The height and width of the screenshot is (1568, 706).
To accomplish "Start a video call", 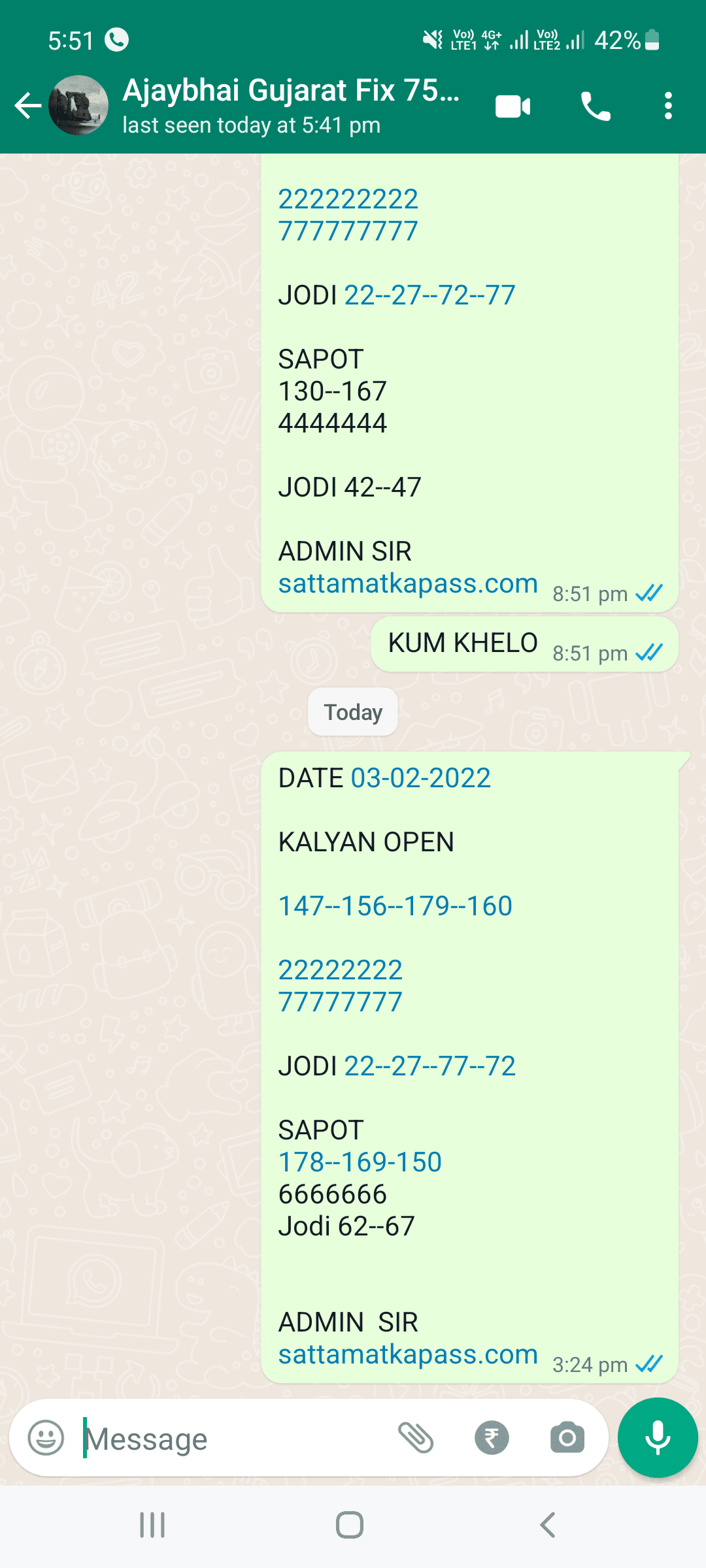I will tap(513, 106).
